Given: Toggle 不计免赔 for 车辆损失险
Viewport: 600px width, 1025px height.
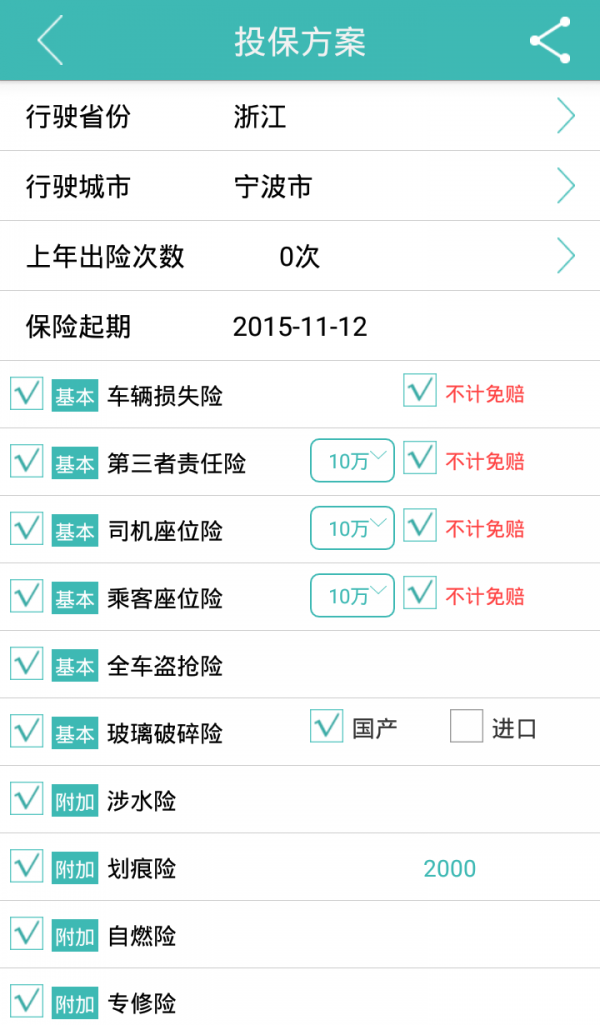Looking at the screenshot, I should (x=420, y=391).
